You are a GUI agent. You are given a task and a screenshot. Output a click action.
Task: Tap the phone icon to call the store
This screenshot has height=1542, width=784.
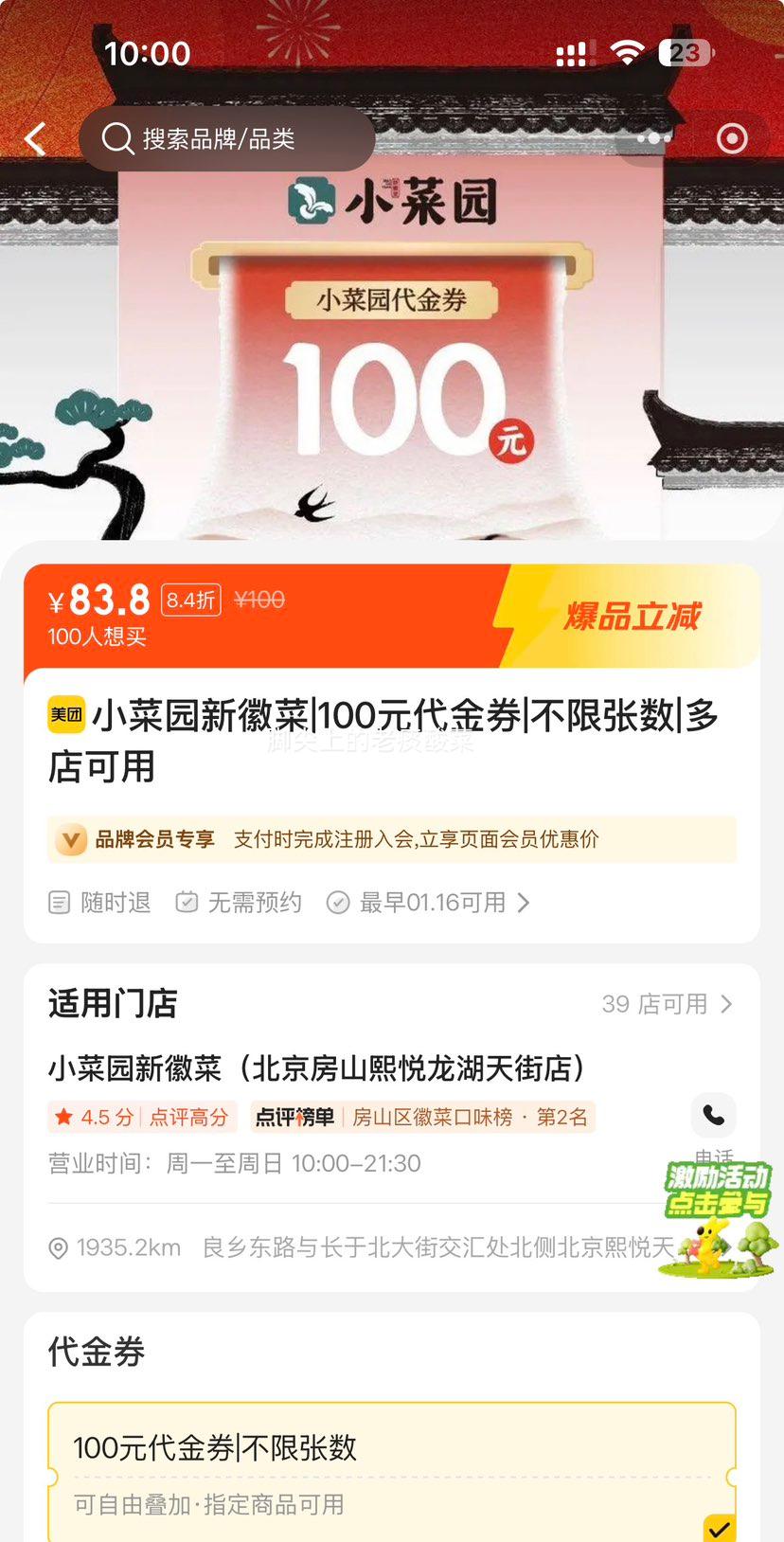click(x=713, y=1116)
